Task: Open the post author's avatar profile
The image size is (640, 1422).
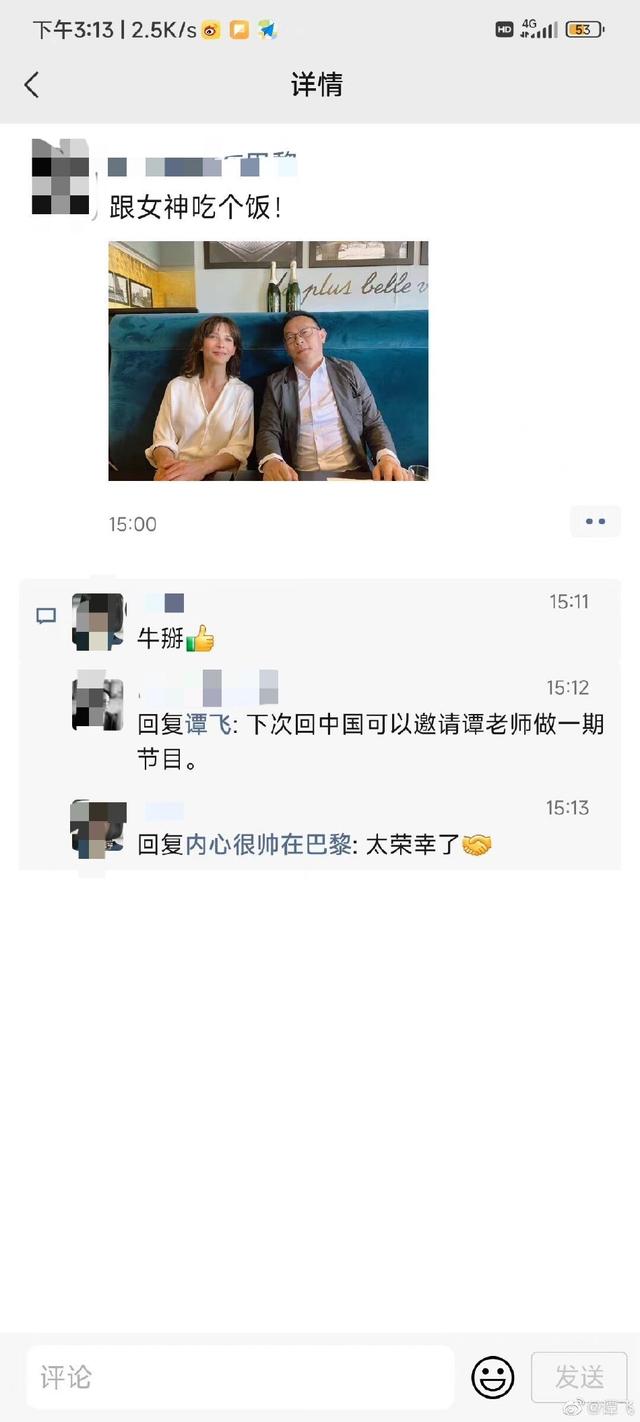Action: click(59, 177)
